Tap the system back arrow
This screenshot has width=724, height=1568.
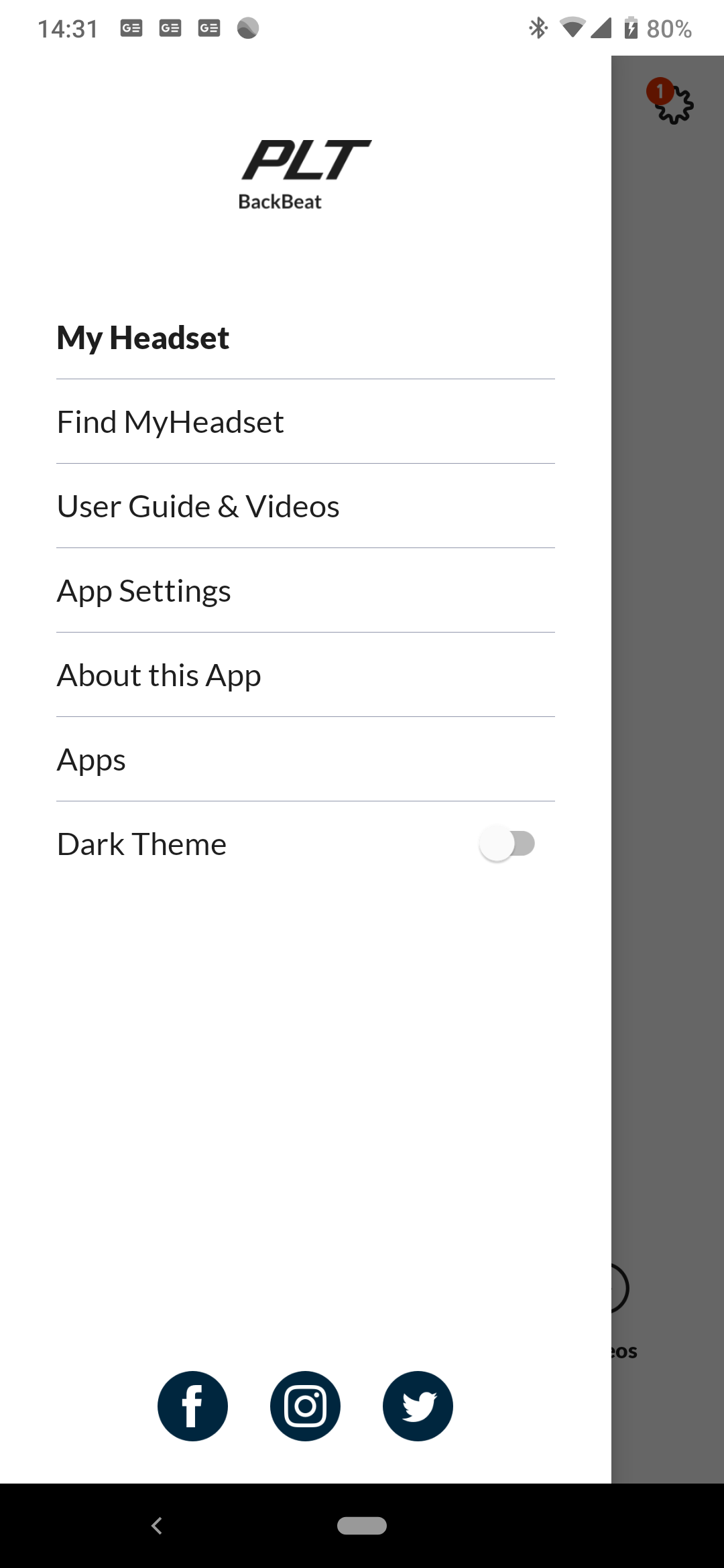157,1526
